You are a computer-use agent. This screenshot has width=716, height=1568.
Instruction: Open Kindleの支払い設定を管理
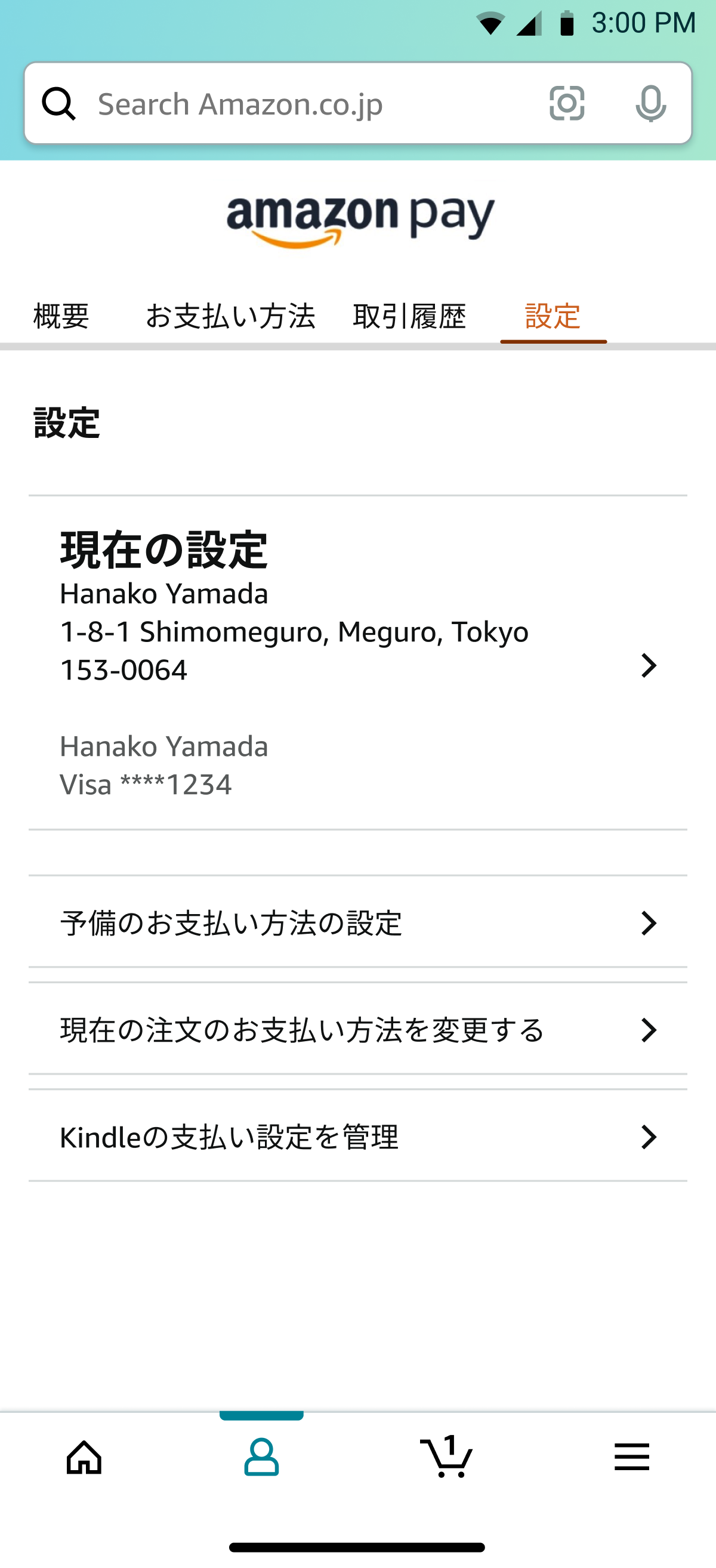coord(358,1137)
